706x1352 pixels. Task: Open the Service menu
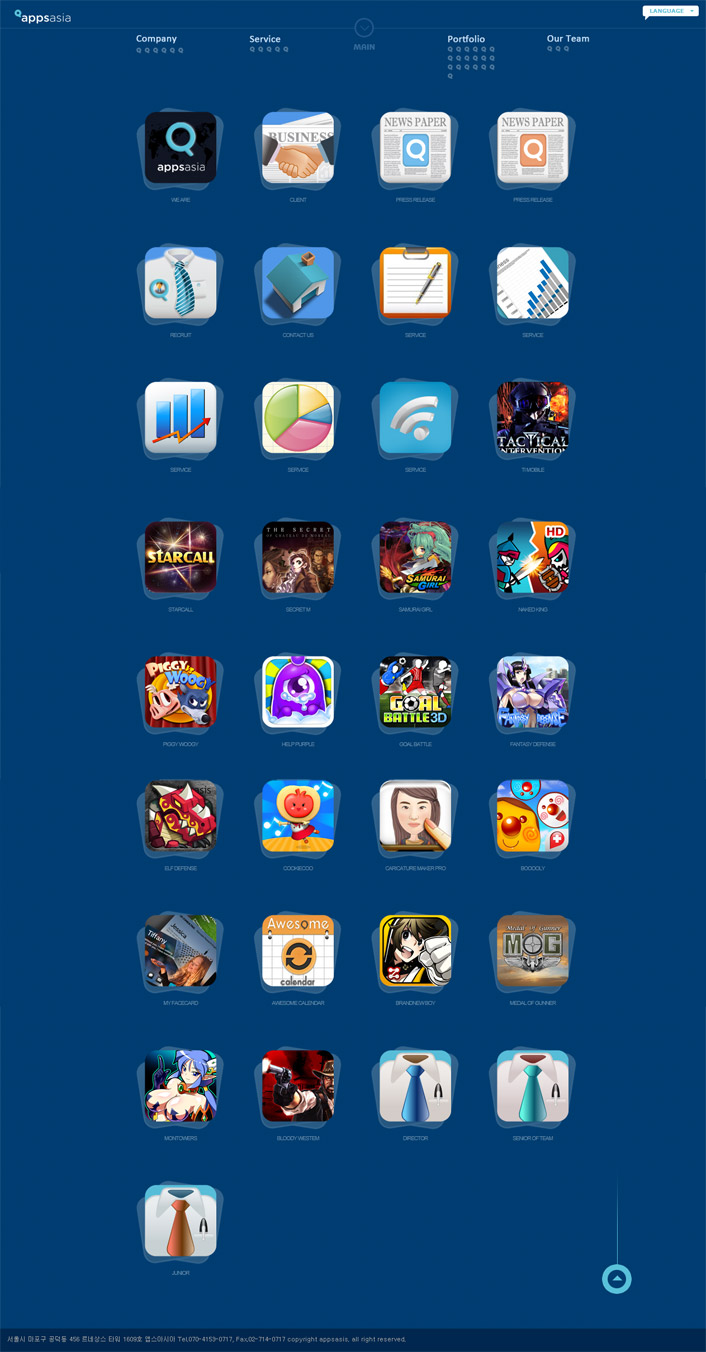(x=265, y=39)
